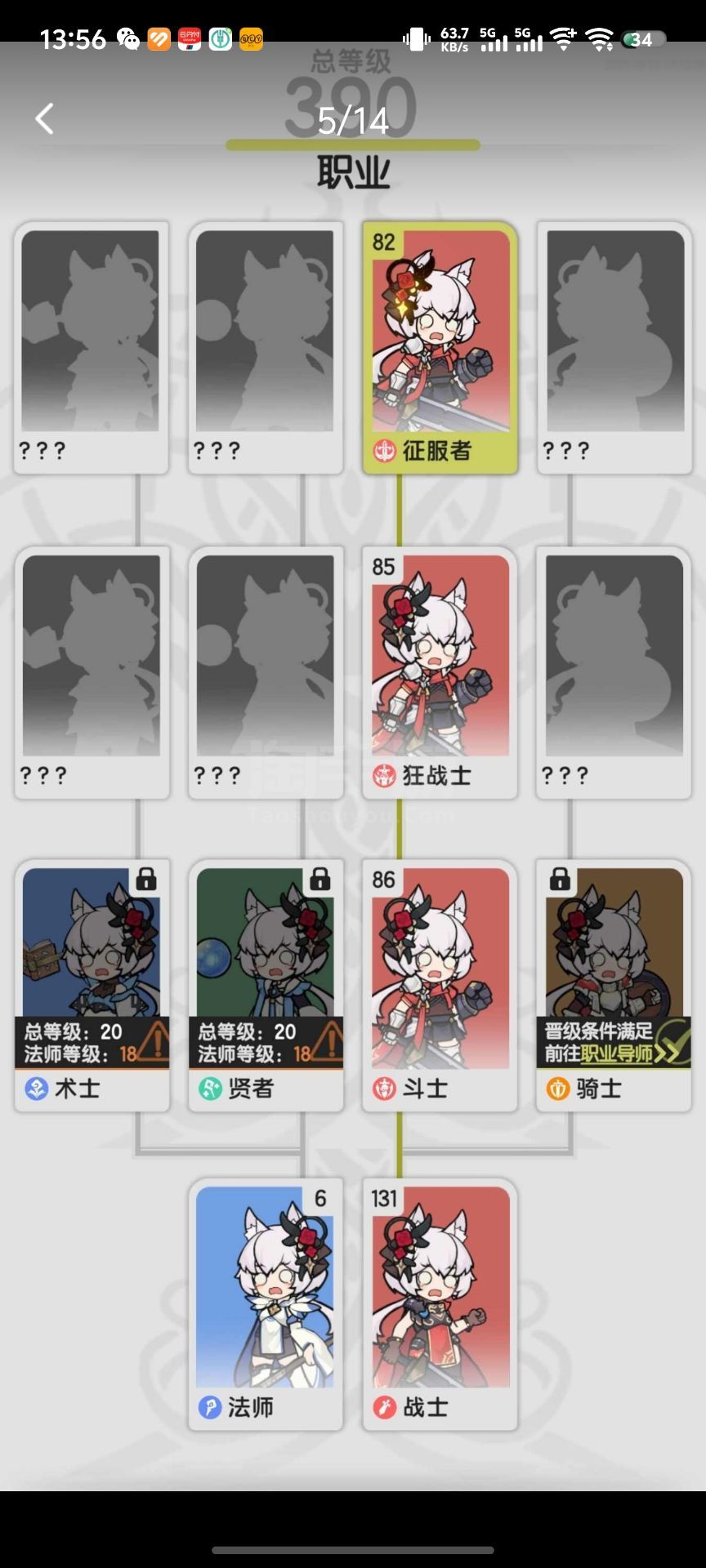Viewport: 706px width, 1568px height.
Task: Tap the locked 术士 class card
Action: tap(92, 985)
